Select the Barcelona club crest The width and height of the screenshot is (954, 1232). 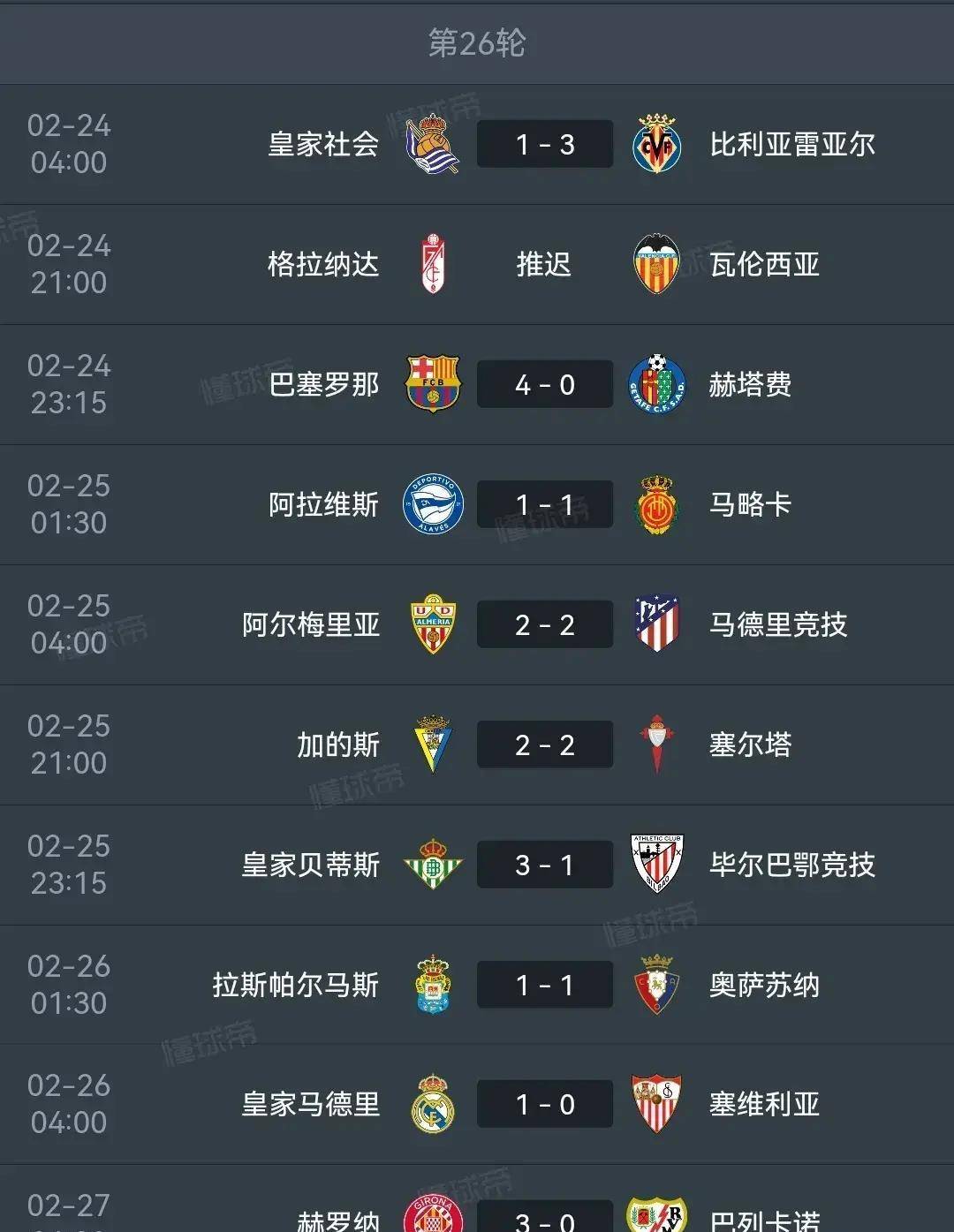[x=433, y=383]
